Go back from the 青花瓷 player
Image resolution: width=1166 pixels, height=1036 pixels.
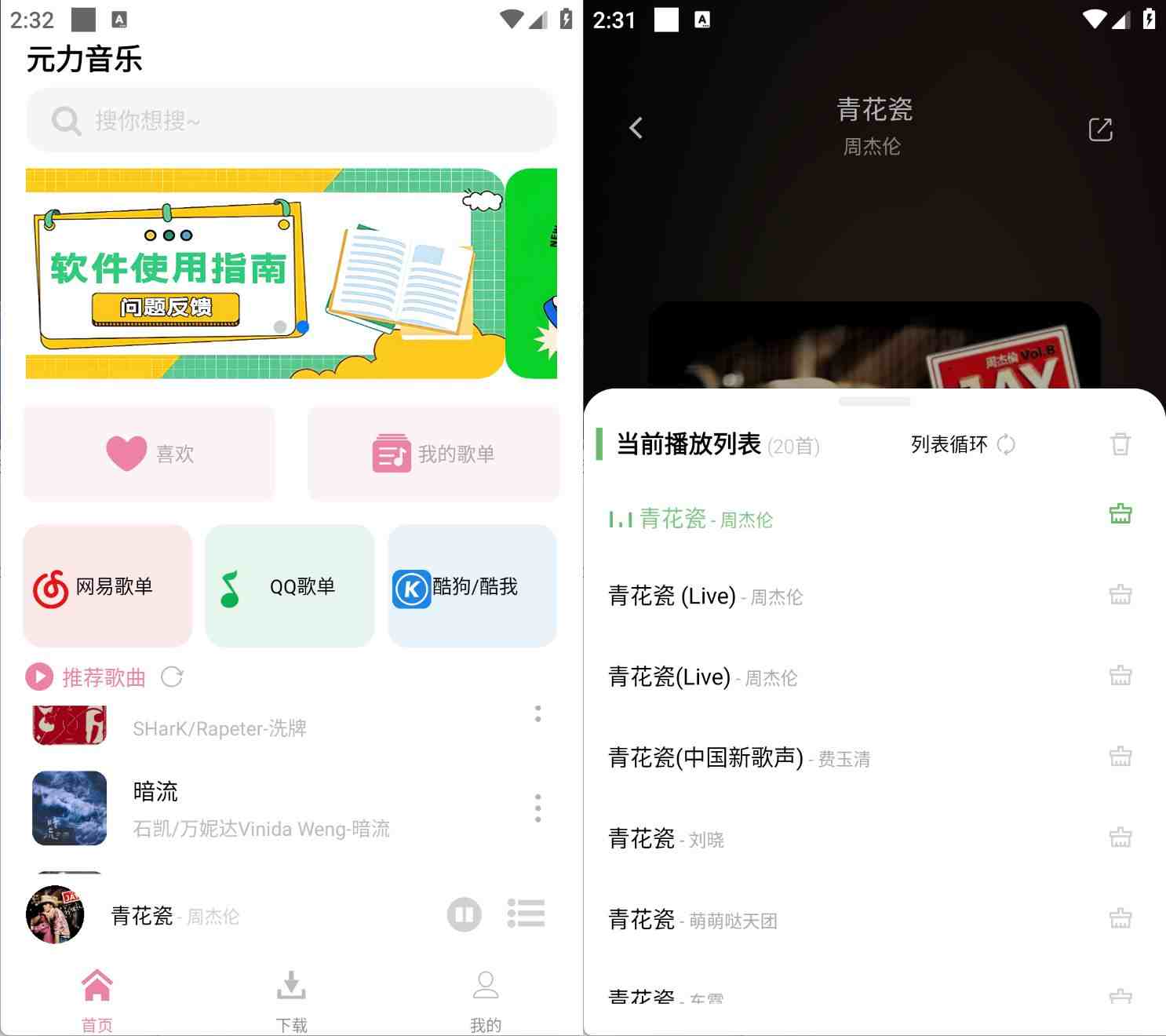(x=636, y=128)
